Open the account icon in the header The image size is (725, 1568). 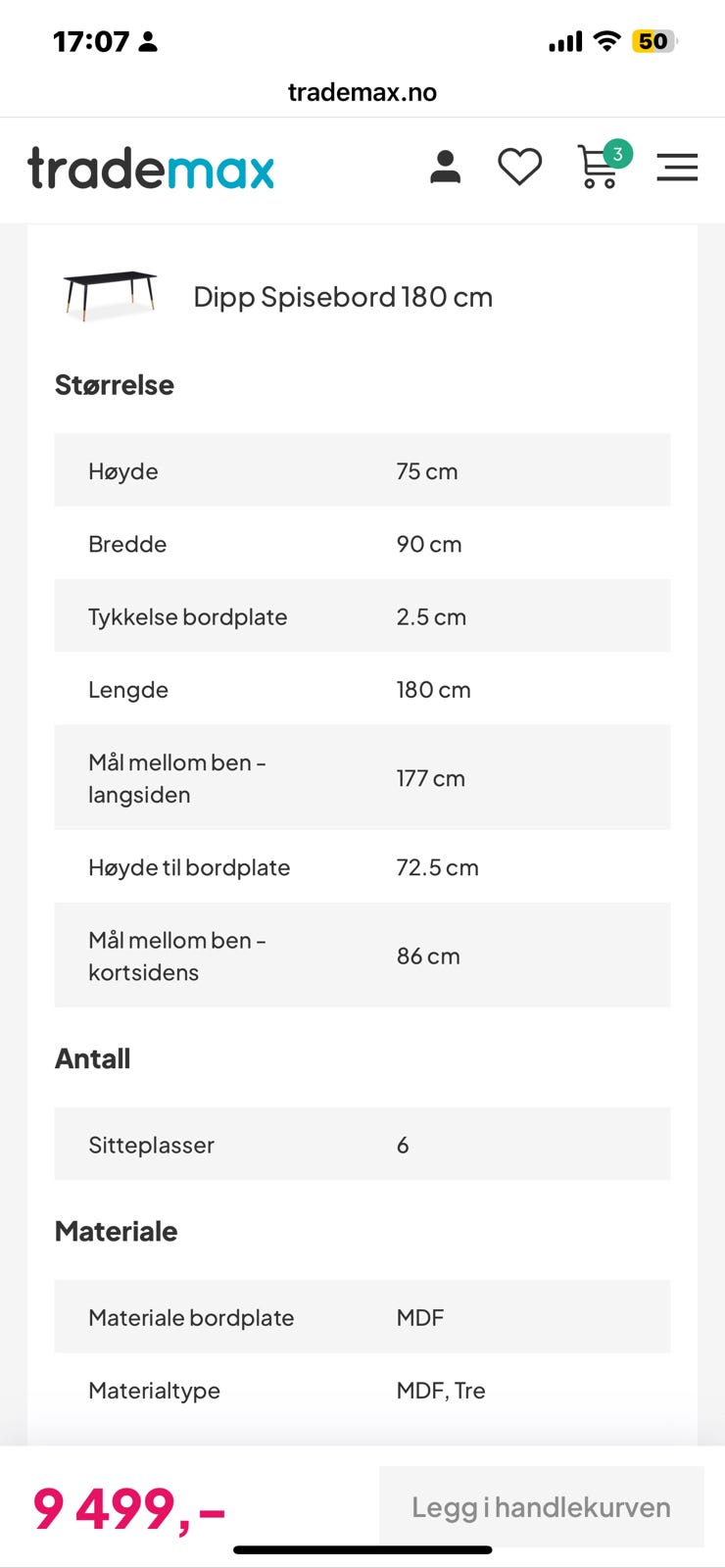[x=446, y=167]
